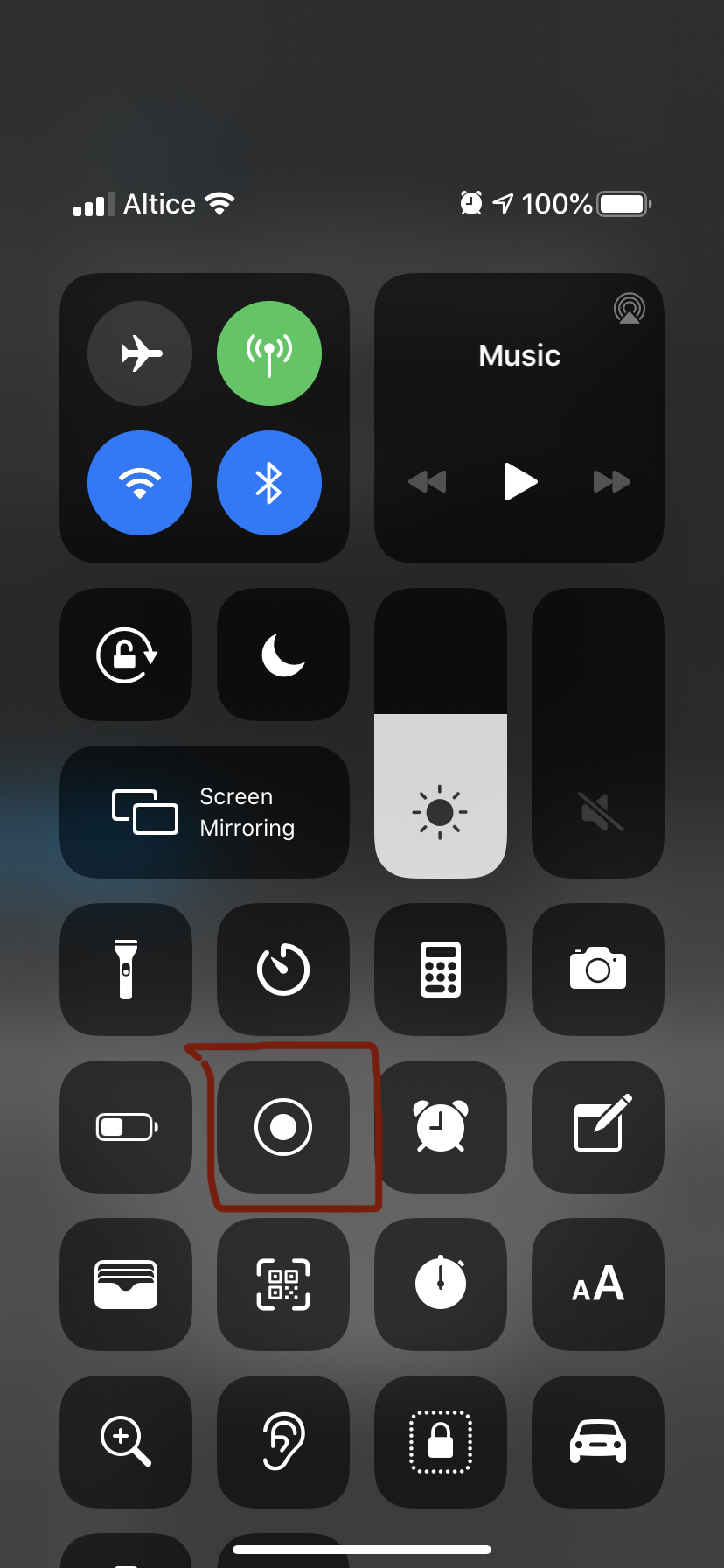Toggle portrait orientation lock

pos(126,654)
